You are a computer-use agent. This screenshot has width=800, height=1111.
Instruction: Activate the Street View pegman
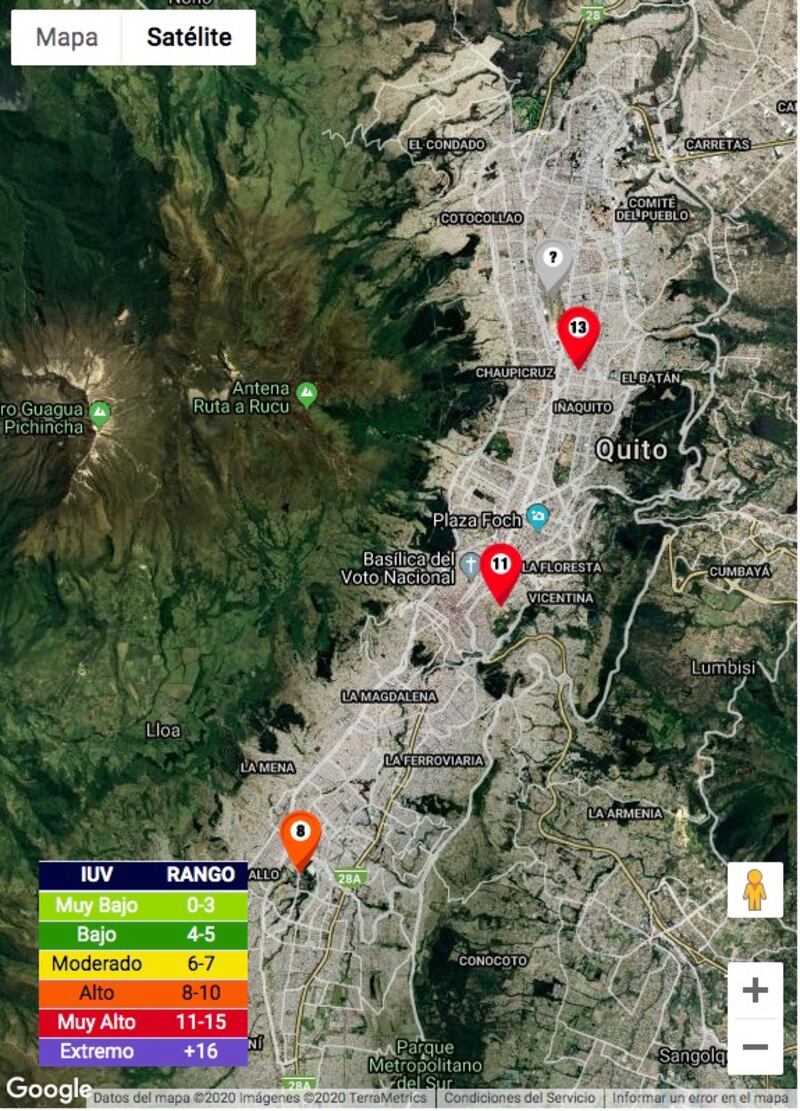click(x=755, y=889)
